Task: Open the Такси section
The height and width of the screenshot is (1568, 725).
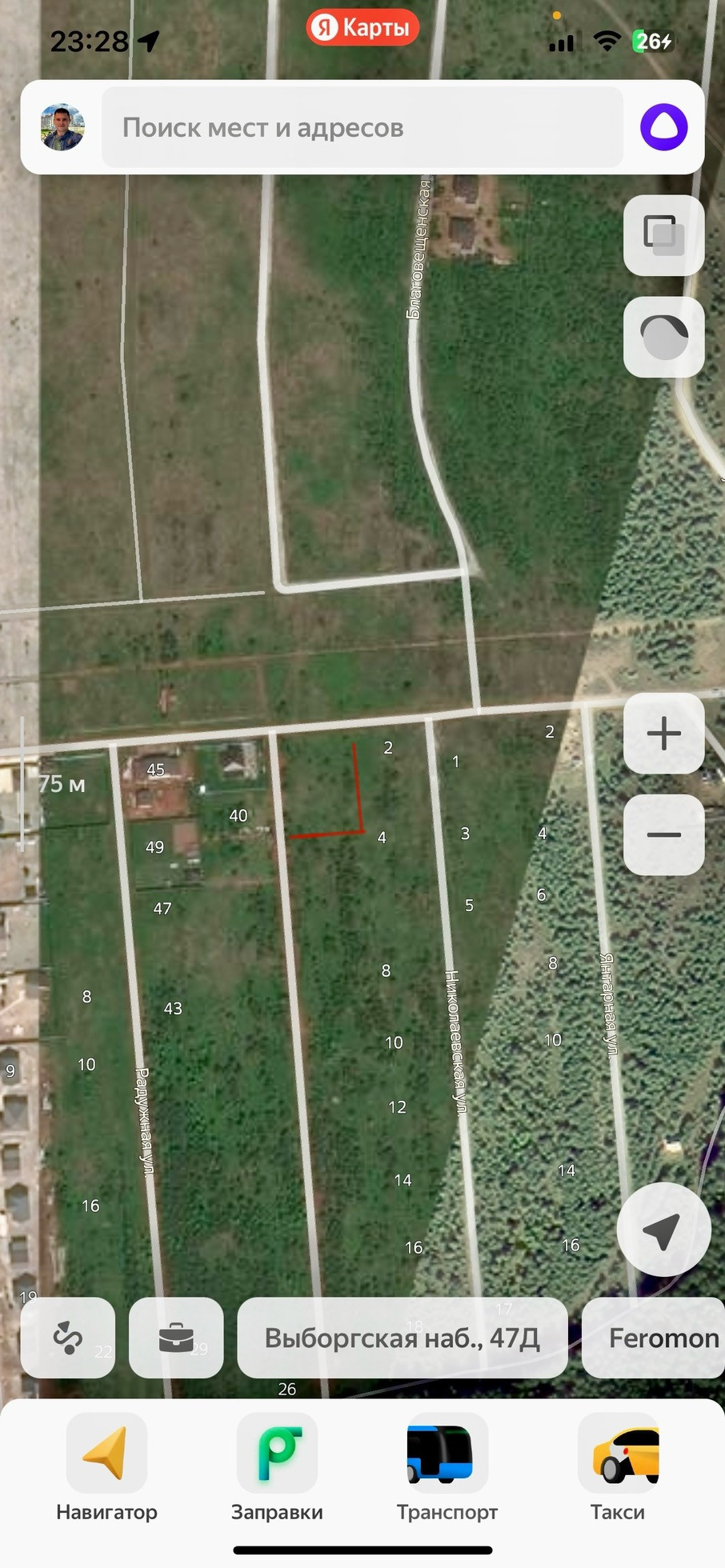Action: (x=618, y=1469)
